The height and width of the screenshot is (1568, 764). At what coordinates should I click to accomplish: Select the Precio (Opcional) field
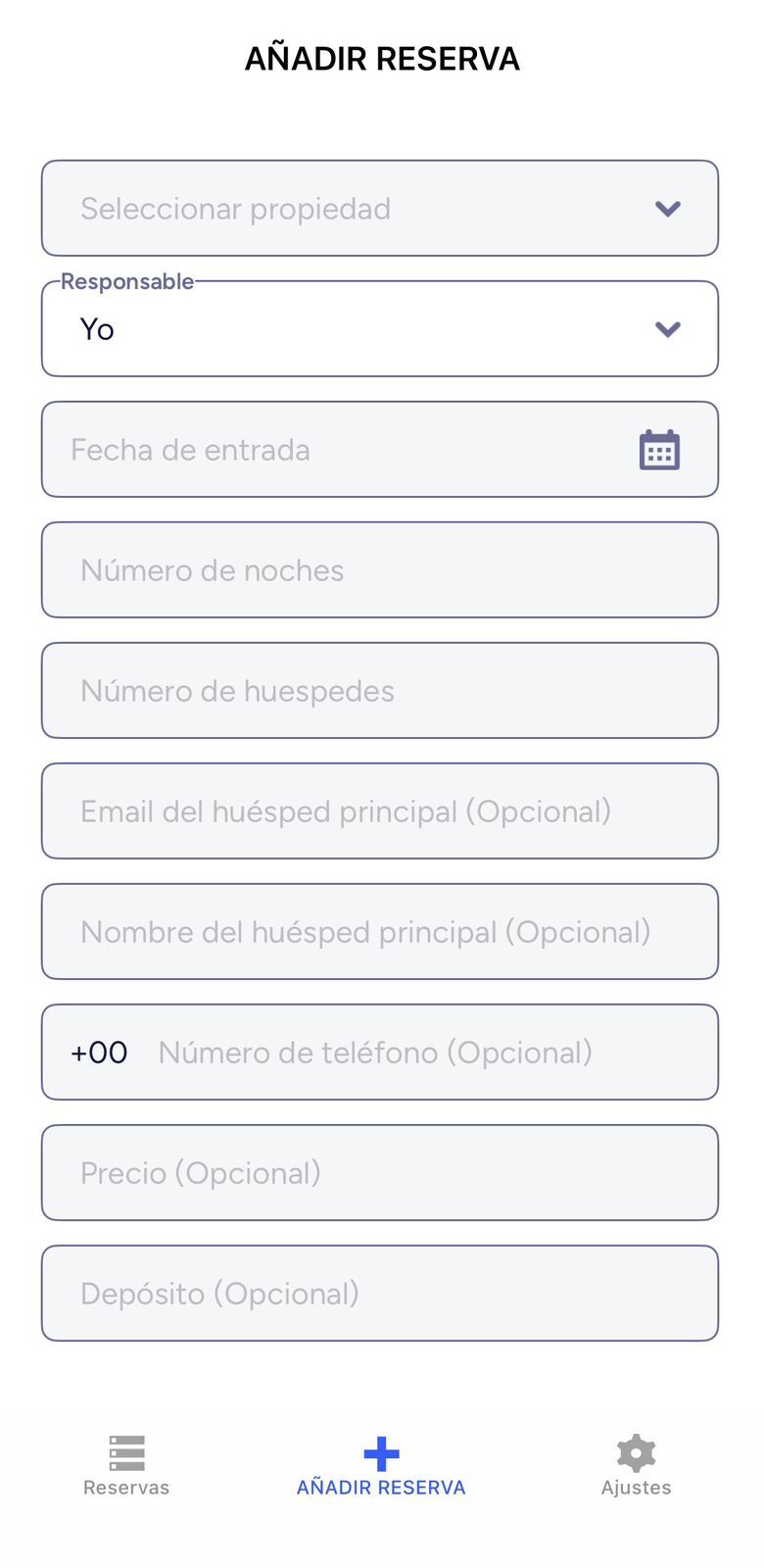(x=380, y=1173)
